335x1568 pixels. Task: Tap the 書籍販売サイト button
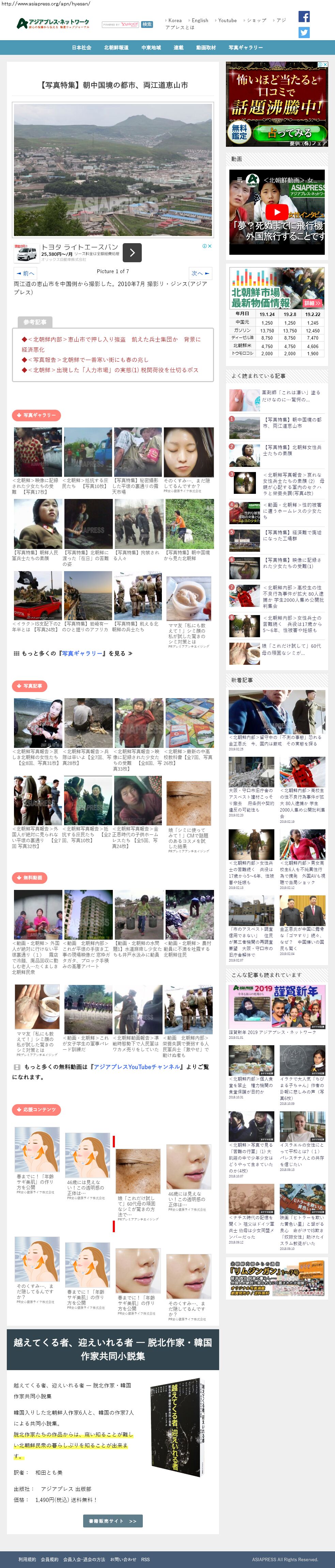(113, 1520)
